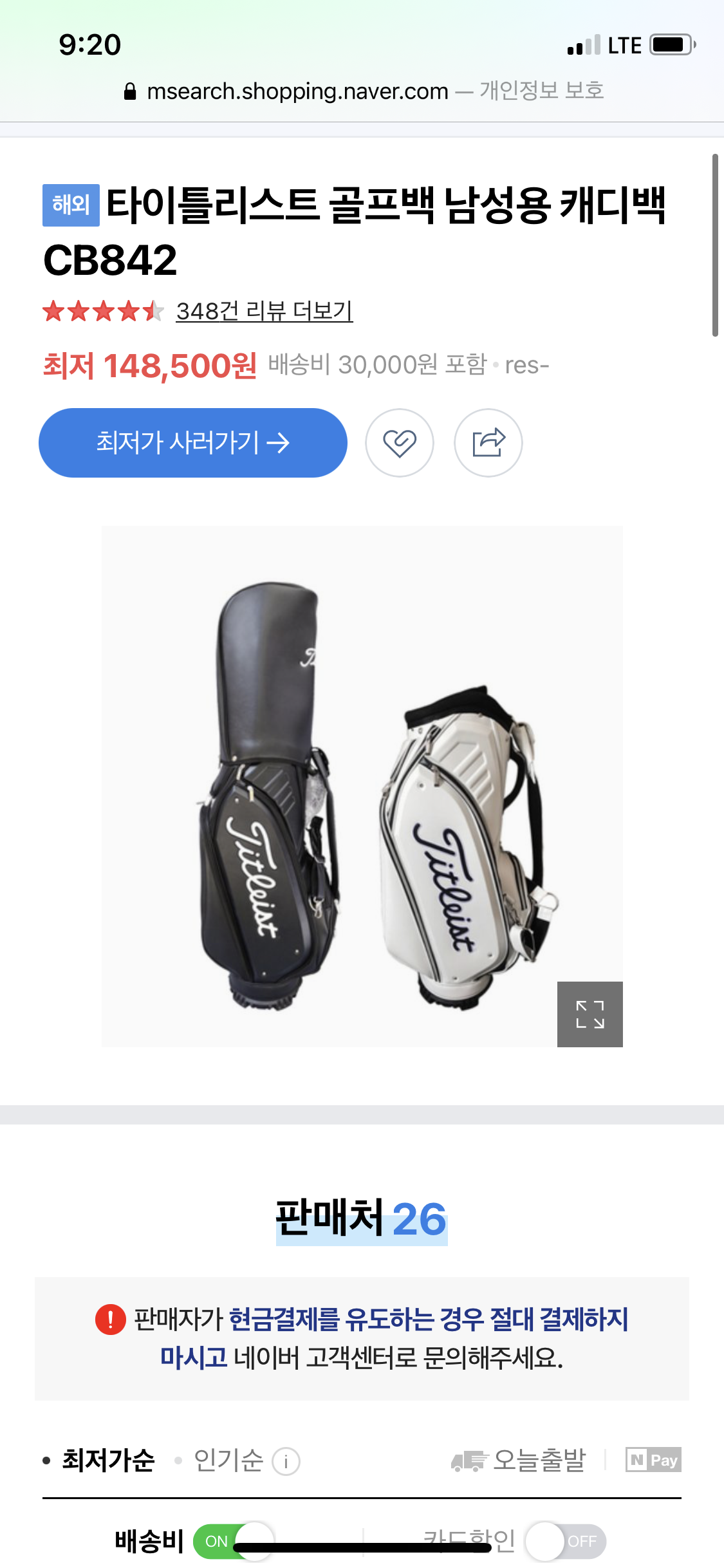Show info about 인기순 sorting

point(286,1461)
